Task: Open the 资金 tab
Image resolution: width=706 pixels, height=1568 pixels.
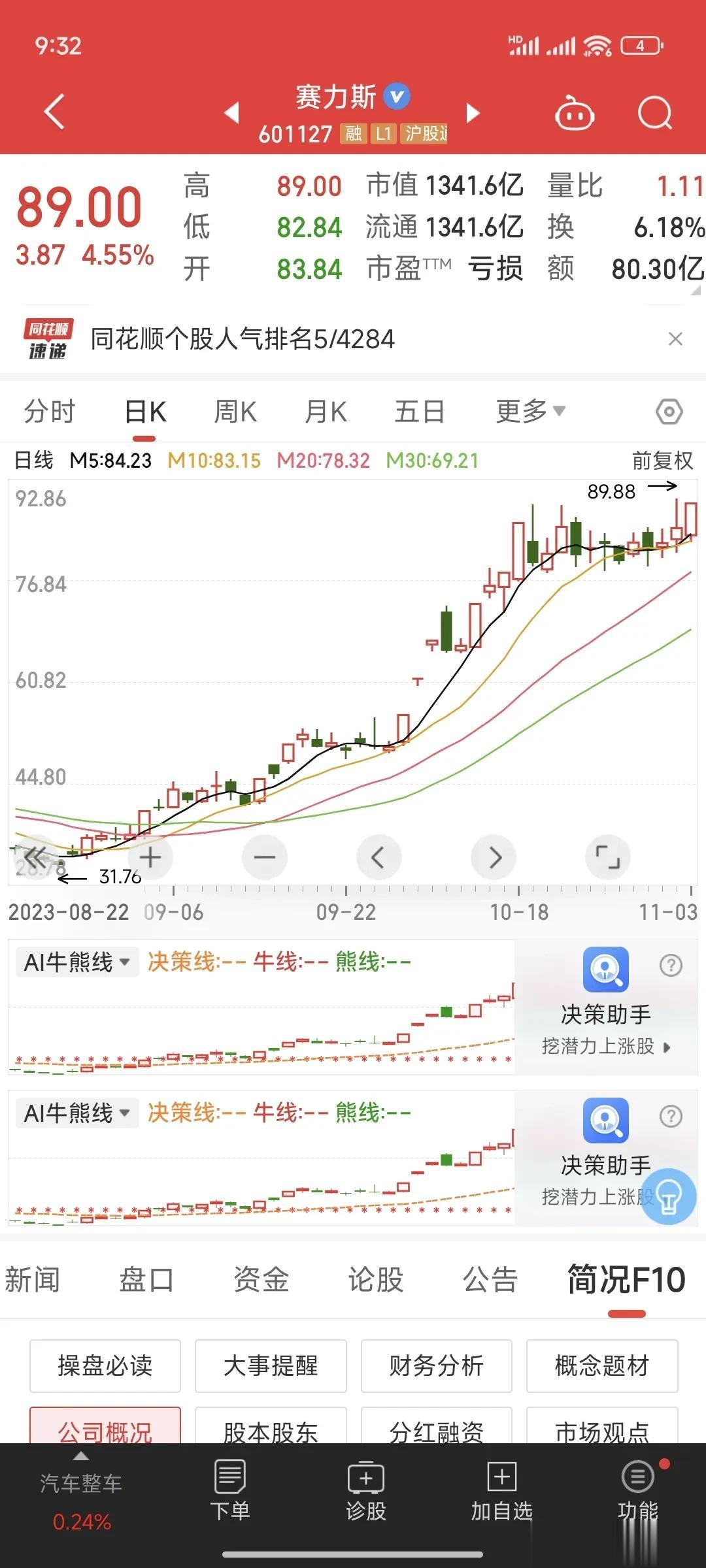Action: point(261,1279)
